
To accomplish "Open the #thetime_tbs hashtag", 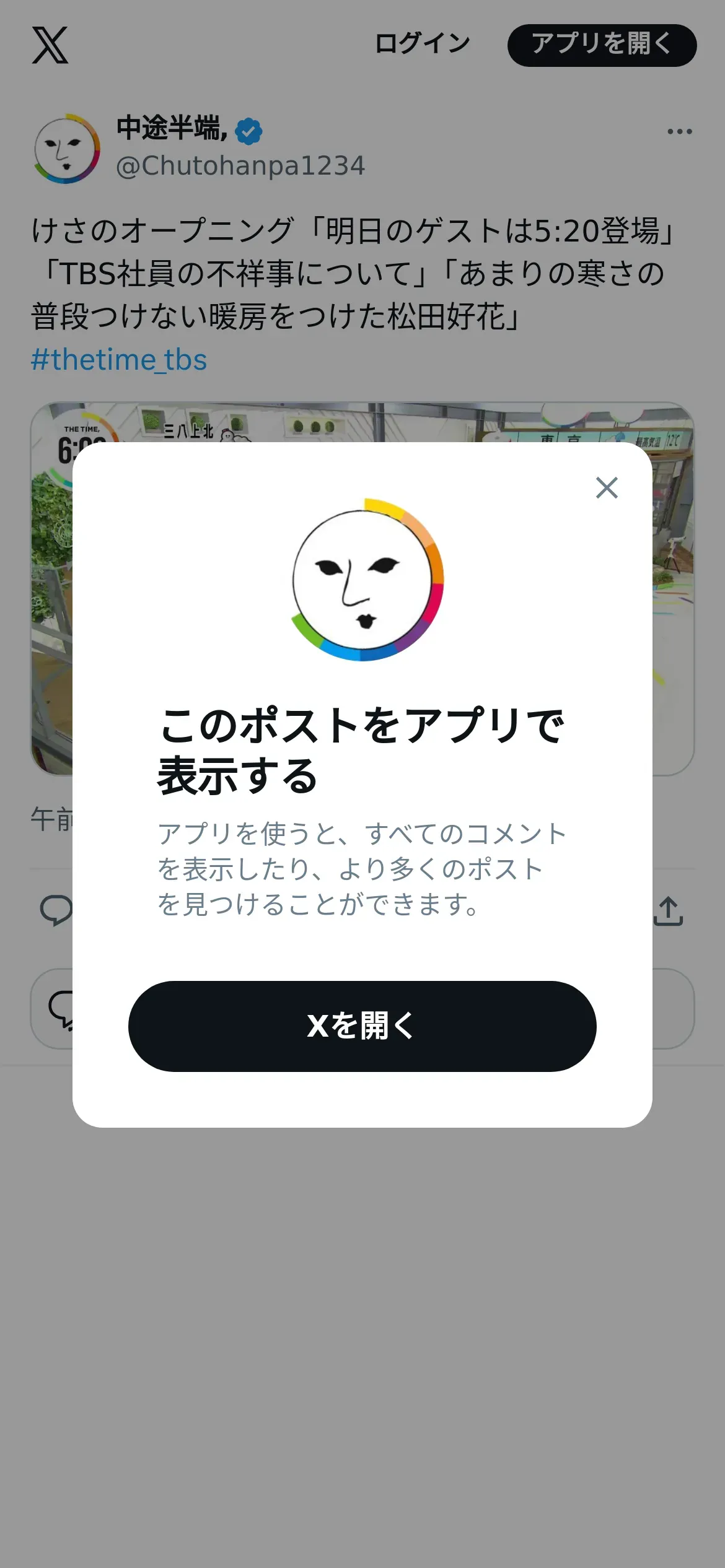I will [x=119, y=360].
